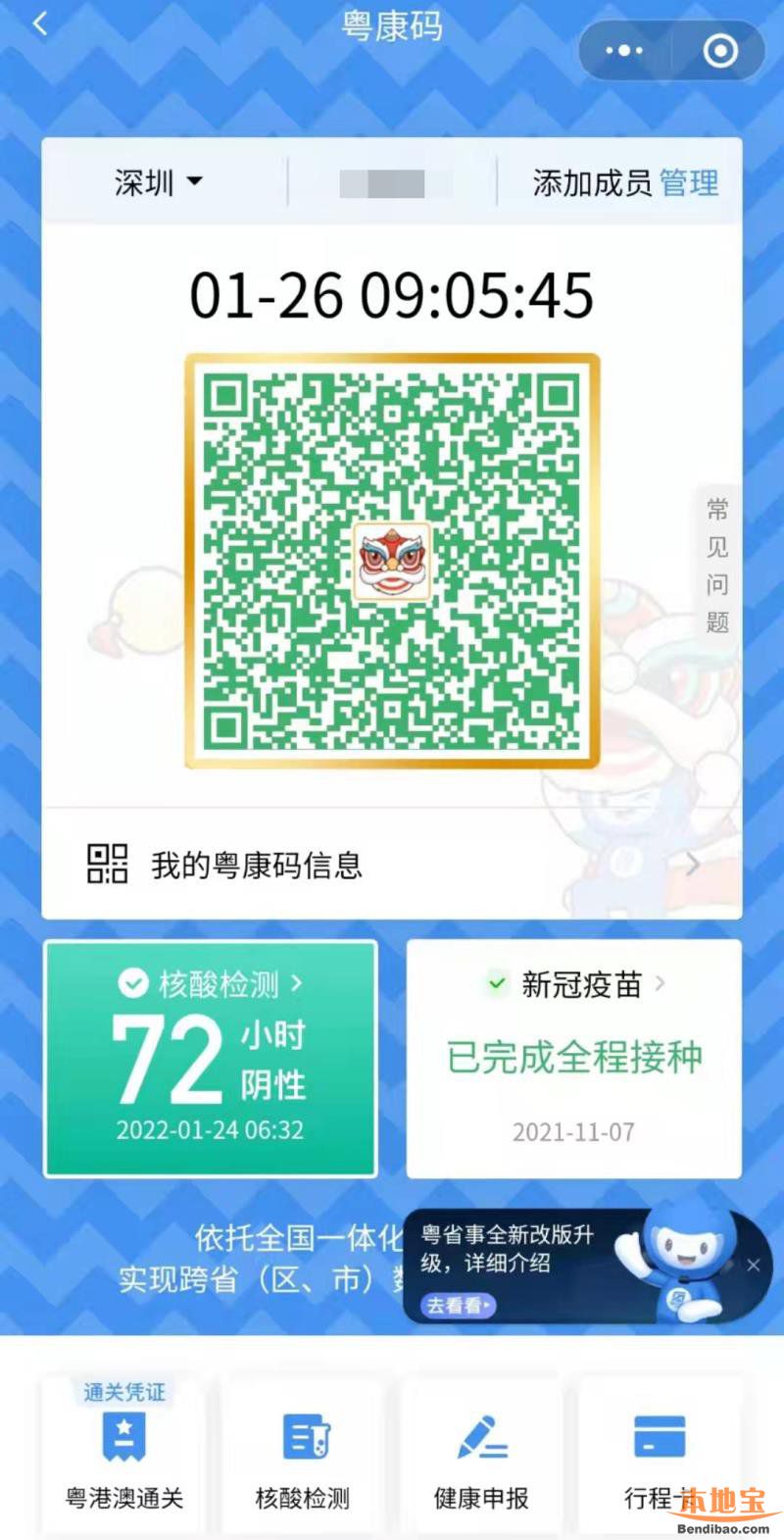Dismiss the 粤省事 upgrade popup

click(x=753, y=1266)
